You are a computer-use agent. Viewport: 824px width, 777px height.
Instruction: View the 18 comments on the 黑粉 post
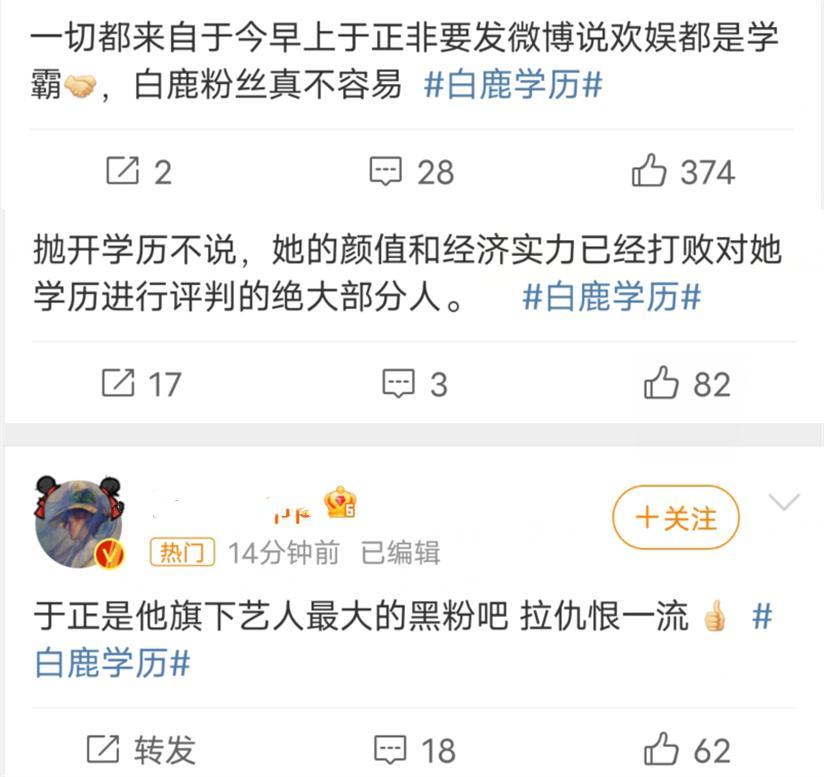click(x=413, y=749)
